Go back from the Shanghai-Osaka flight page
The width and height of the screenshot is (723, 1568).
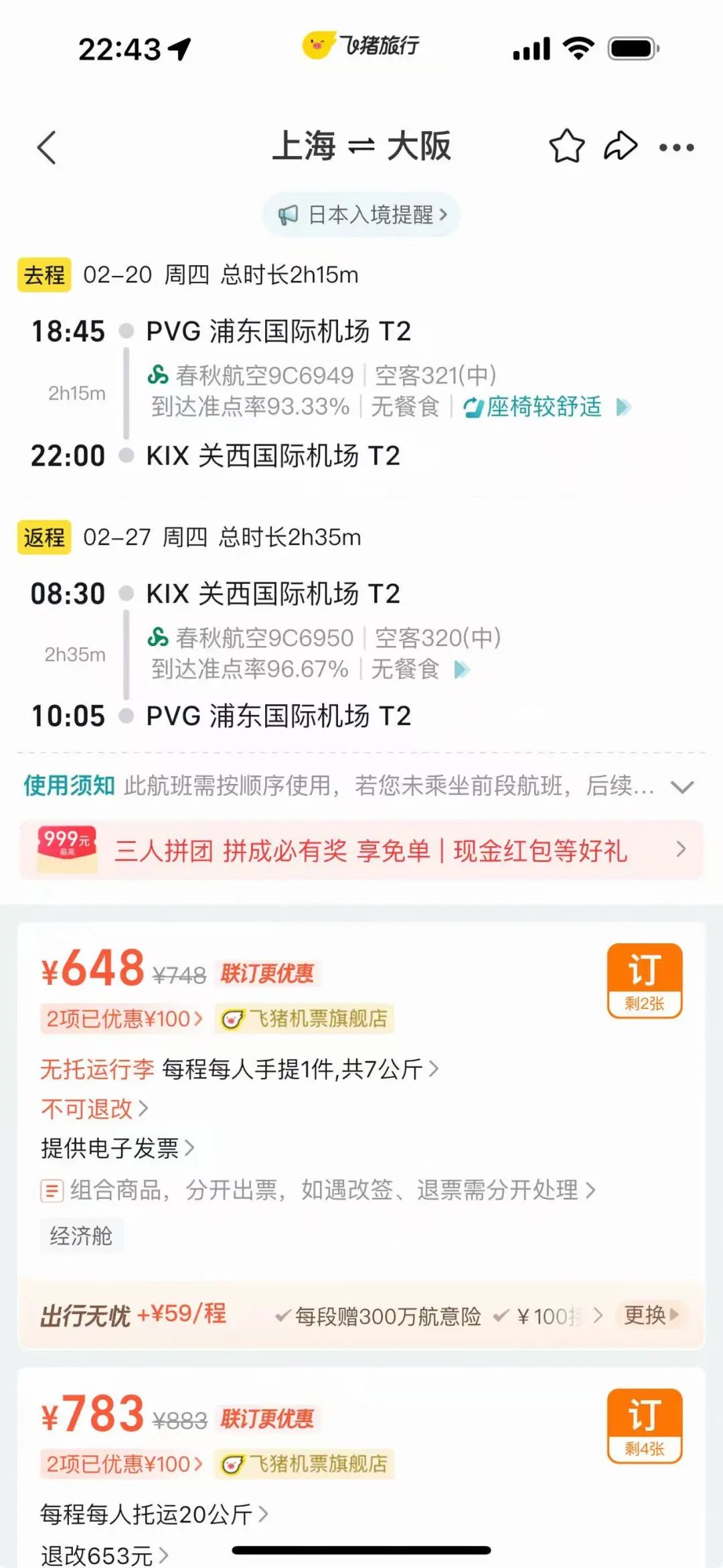click(x=47, y=147)
